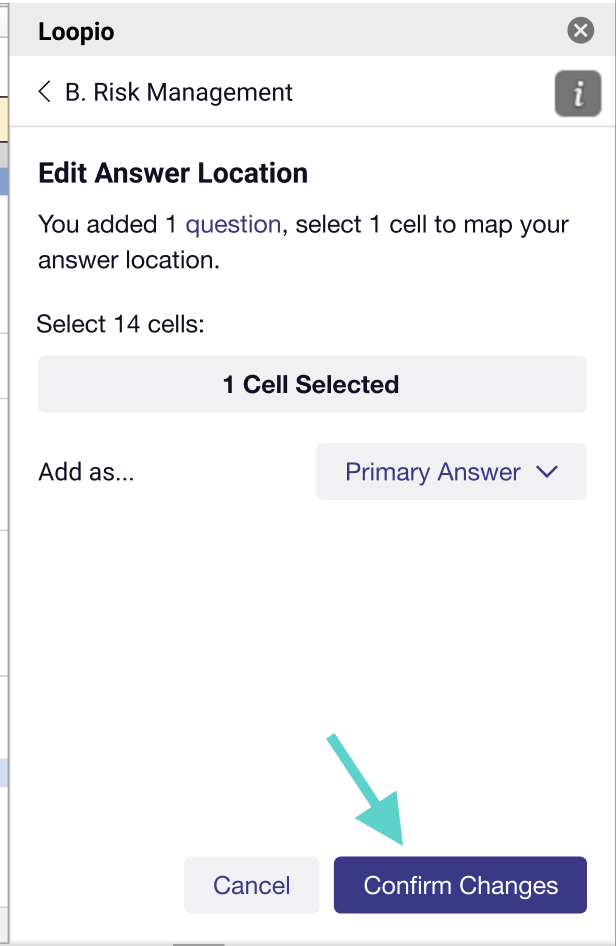Confirm Changes to answer location

tap(460, 885)
